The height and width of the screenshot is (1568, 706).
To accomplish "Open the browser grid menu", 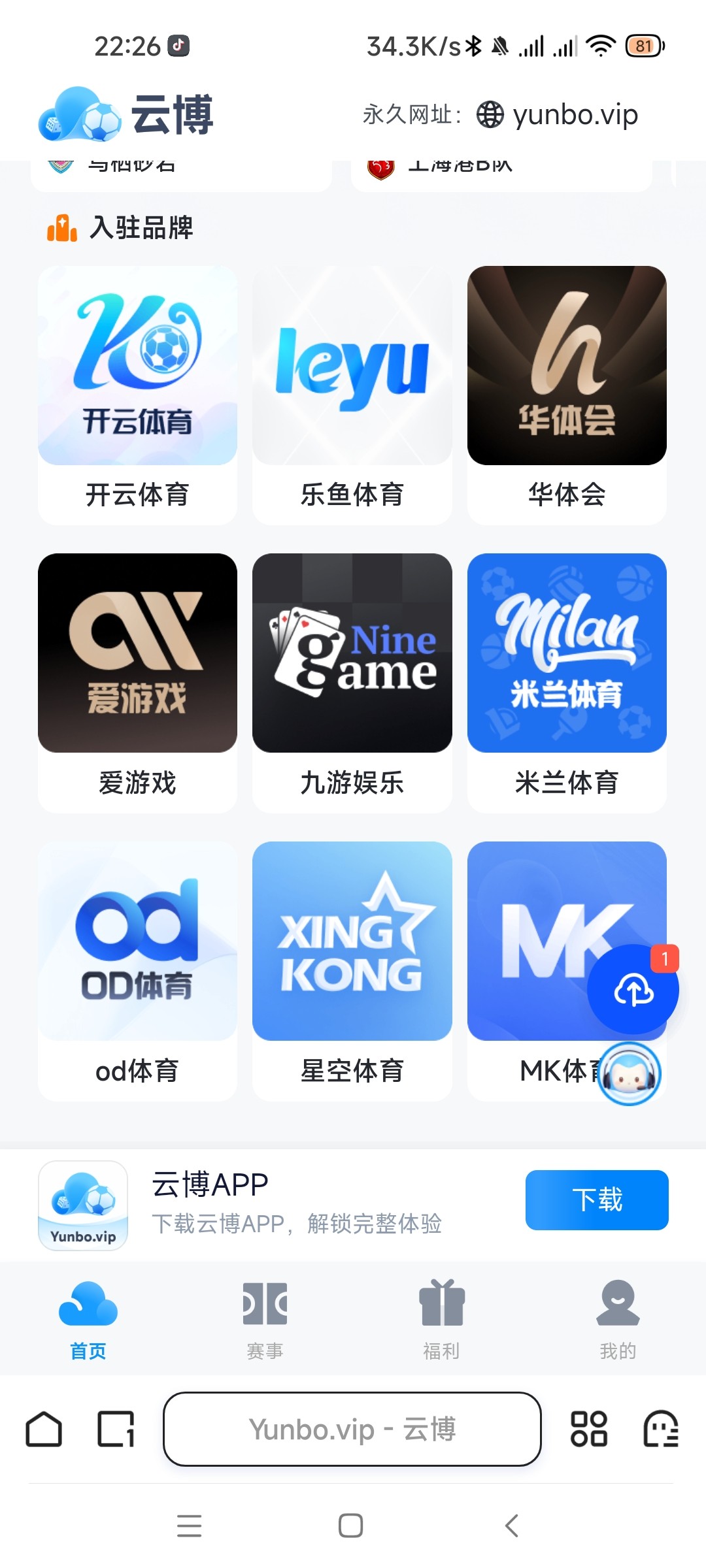I will 588,1429.
